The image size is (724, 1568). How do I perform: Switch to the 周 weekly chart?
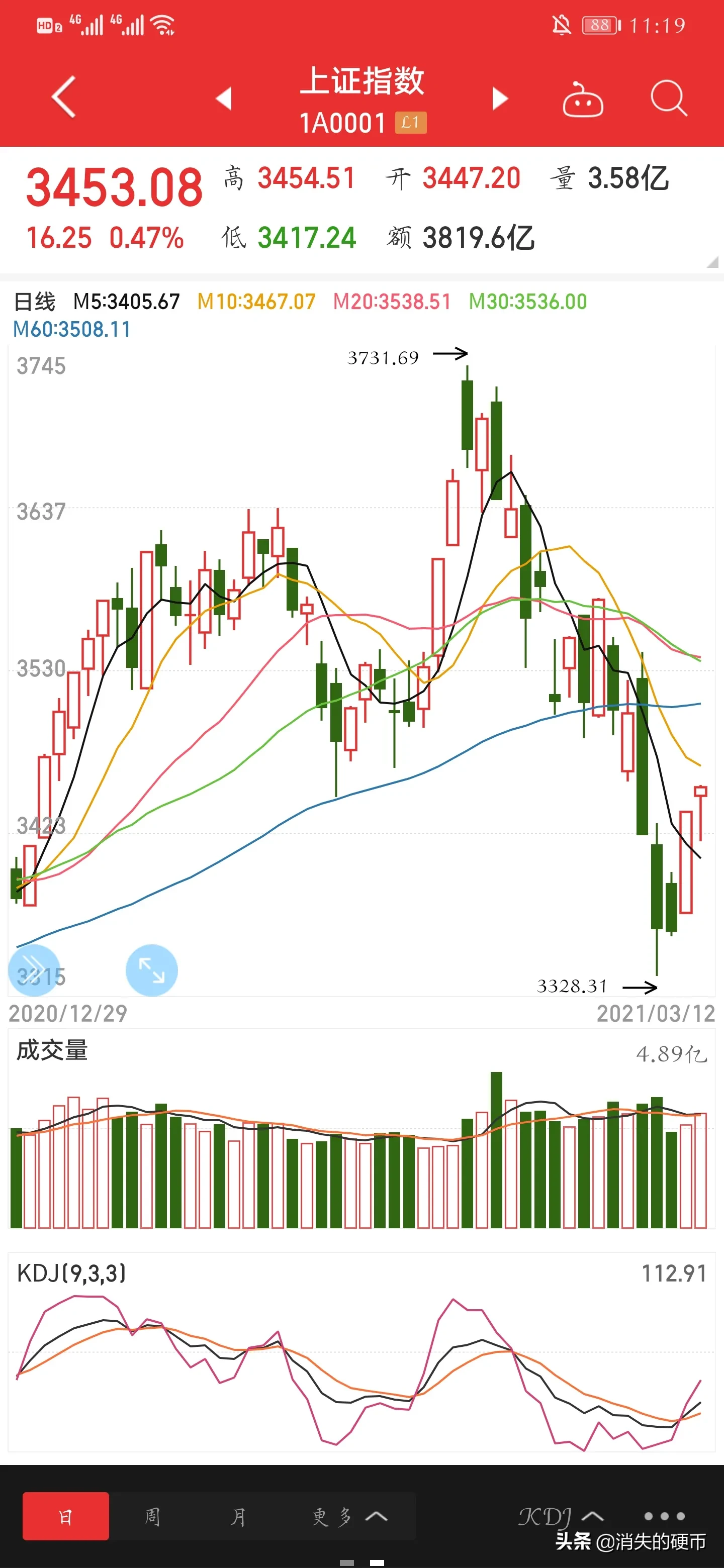click(x=152, y=1516)
